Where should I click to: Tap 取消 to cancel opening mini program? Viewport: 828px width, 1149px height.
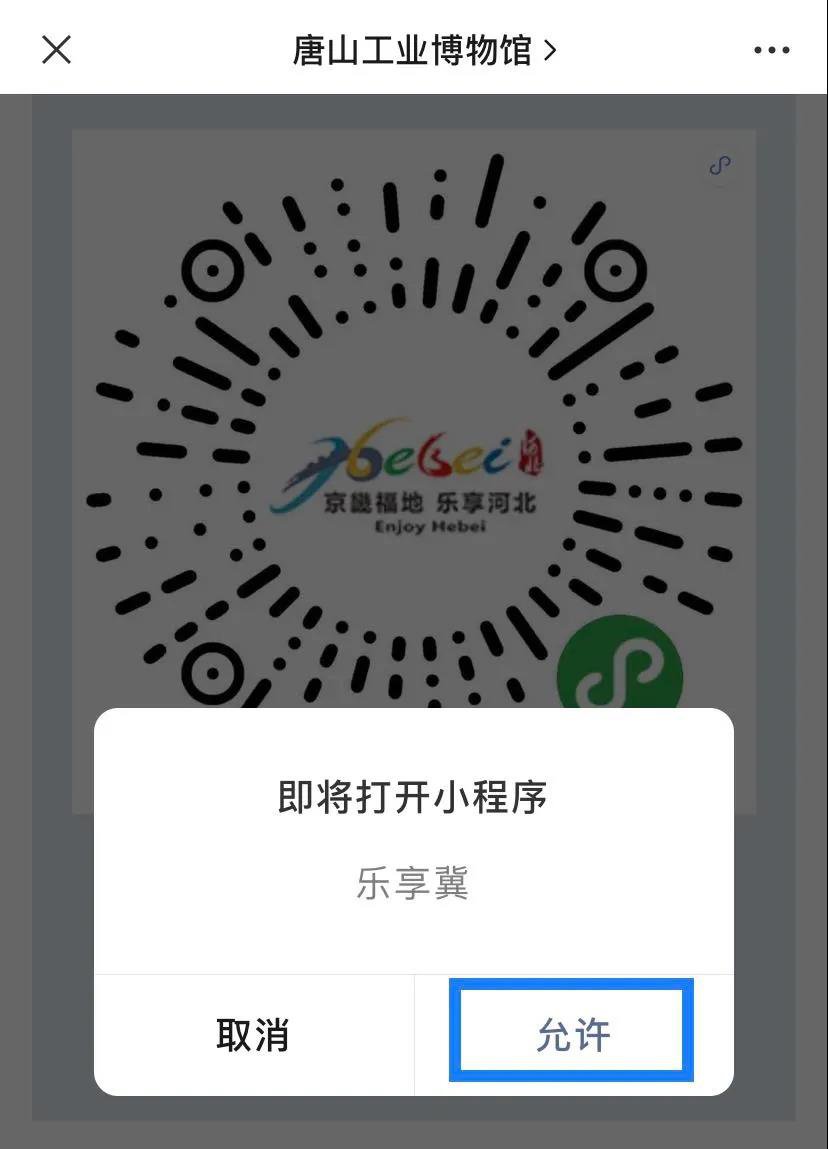pyautogui.click(x=253, y=1034)
